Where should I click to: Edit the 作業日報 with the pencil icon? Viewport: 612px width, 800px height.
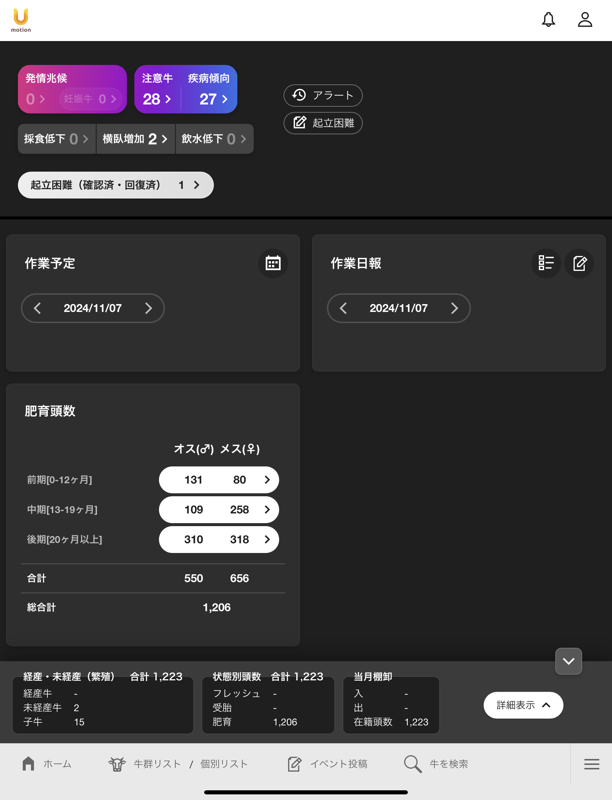pos(580,263)
